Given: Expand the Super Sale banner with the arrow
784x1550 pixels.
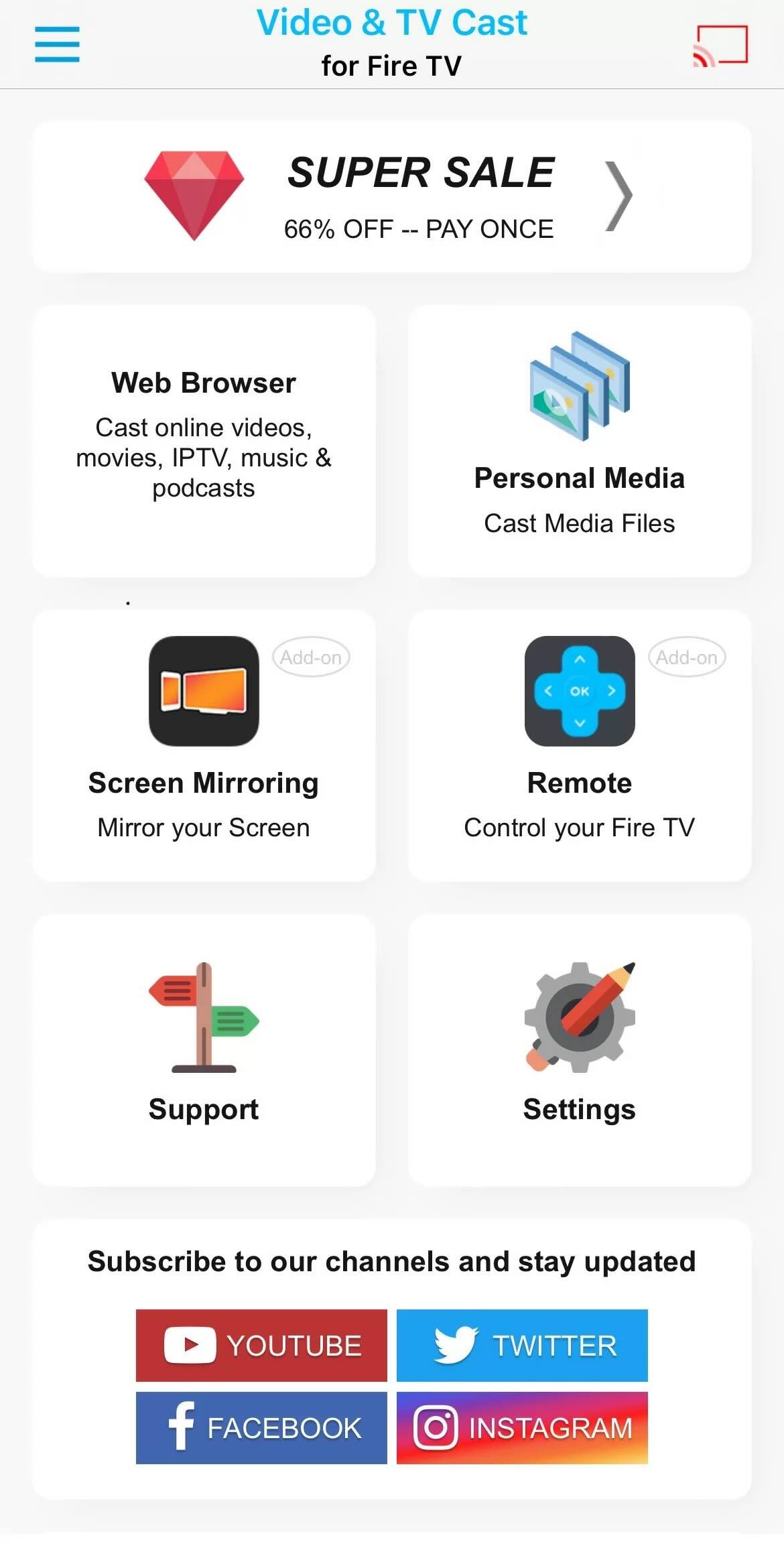Looking at the screenshot, I should point(619,196).
